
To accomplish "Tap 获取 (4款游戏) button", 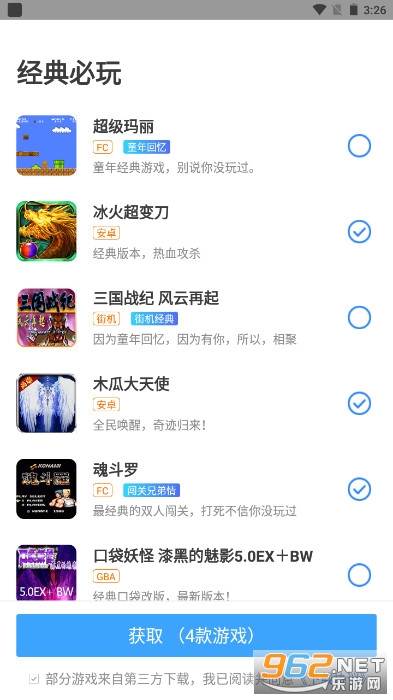I will (196, 635).
